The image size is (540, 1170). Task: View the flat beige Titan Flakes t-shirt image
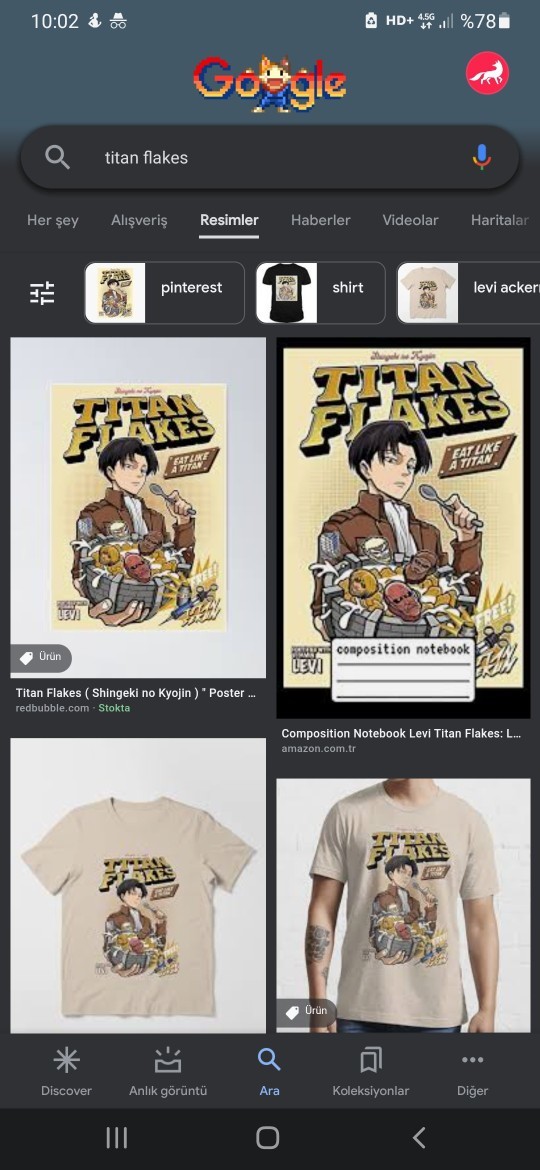point(138,885)
